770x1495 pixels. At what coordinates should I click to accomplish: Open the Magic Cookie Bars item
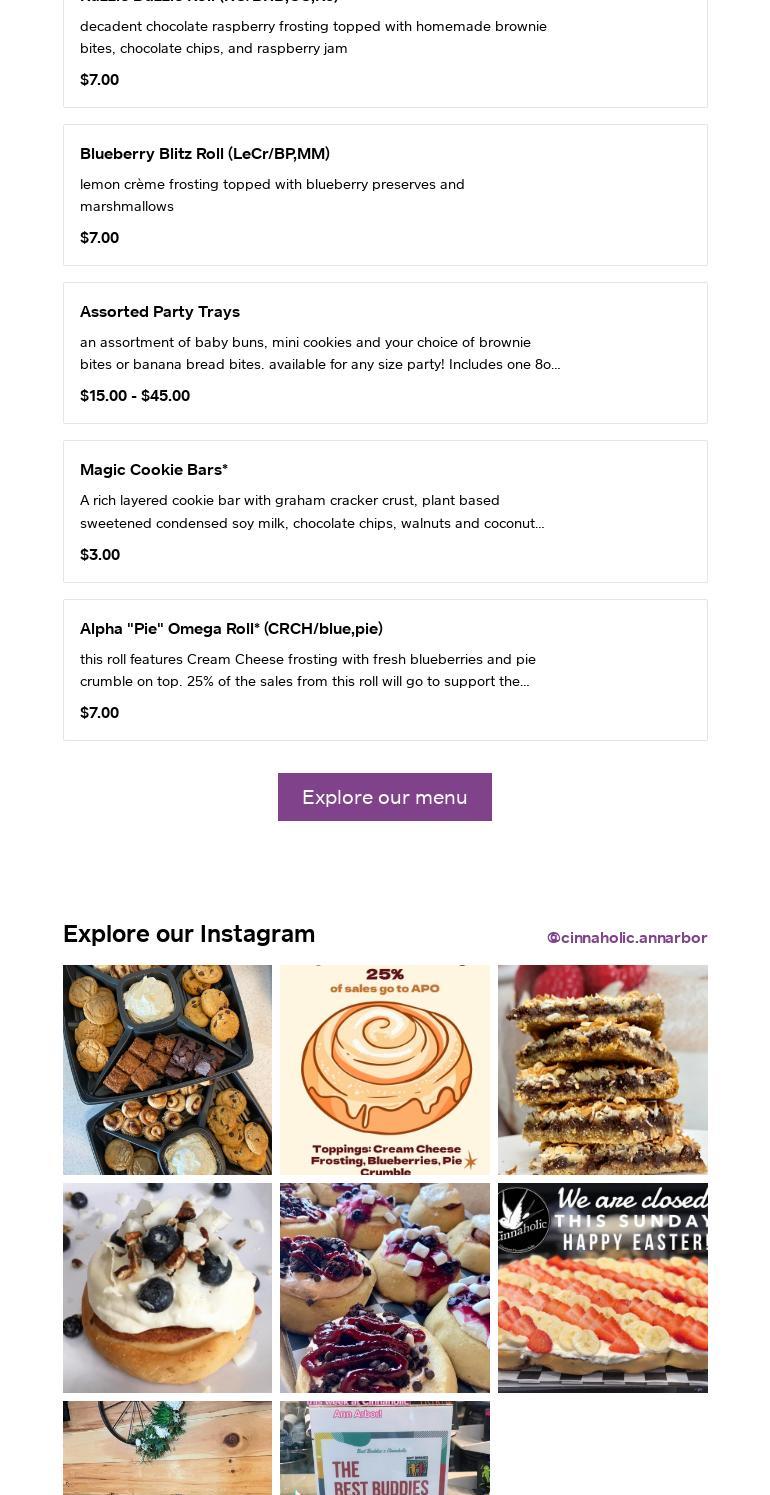click(x=385, y=511)
